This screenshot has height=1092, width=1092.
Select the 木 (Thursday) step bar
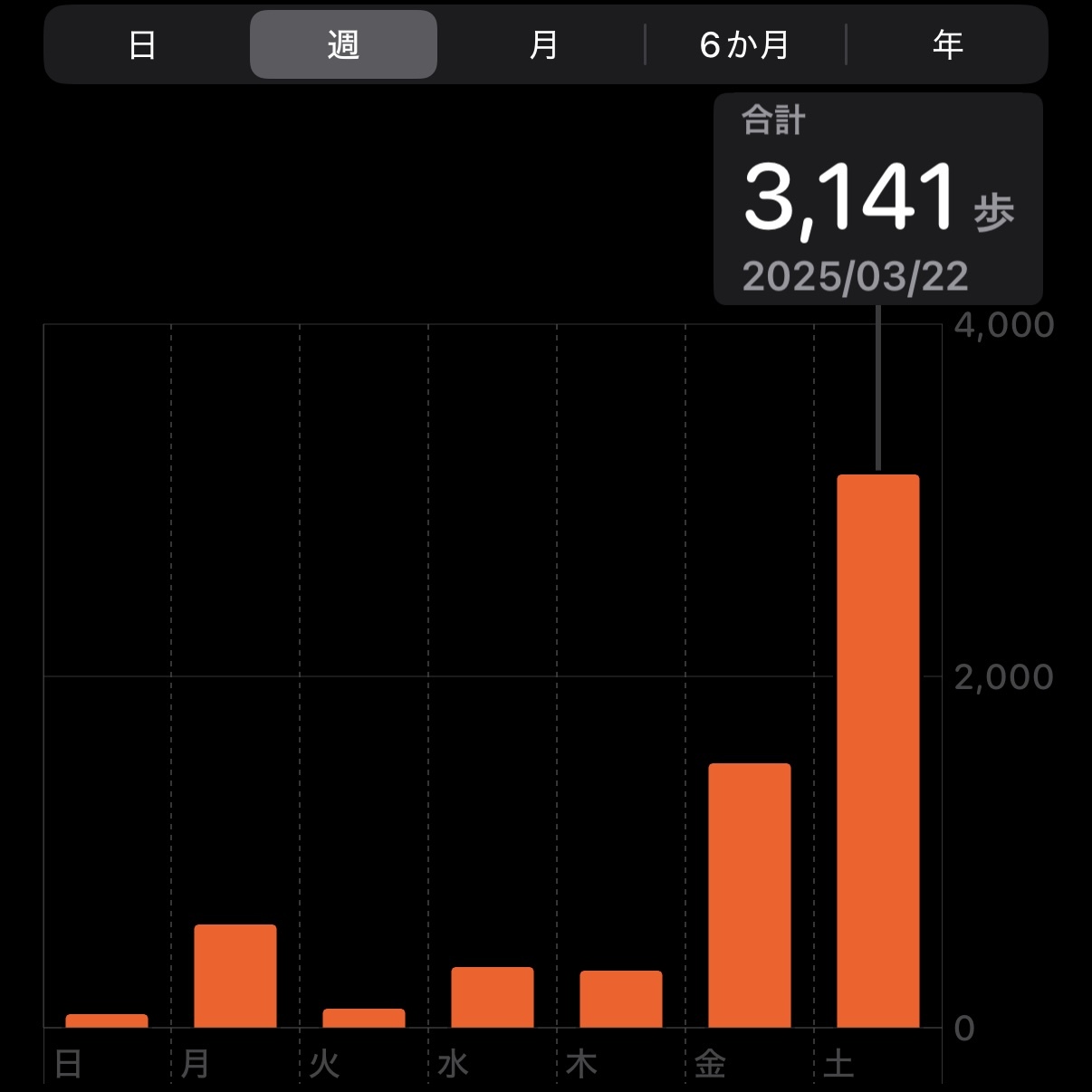pos(621,999)
